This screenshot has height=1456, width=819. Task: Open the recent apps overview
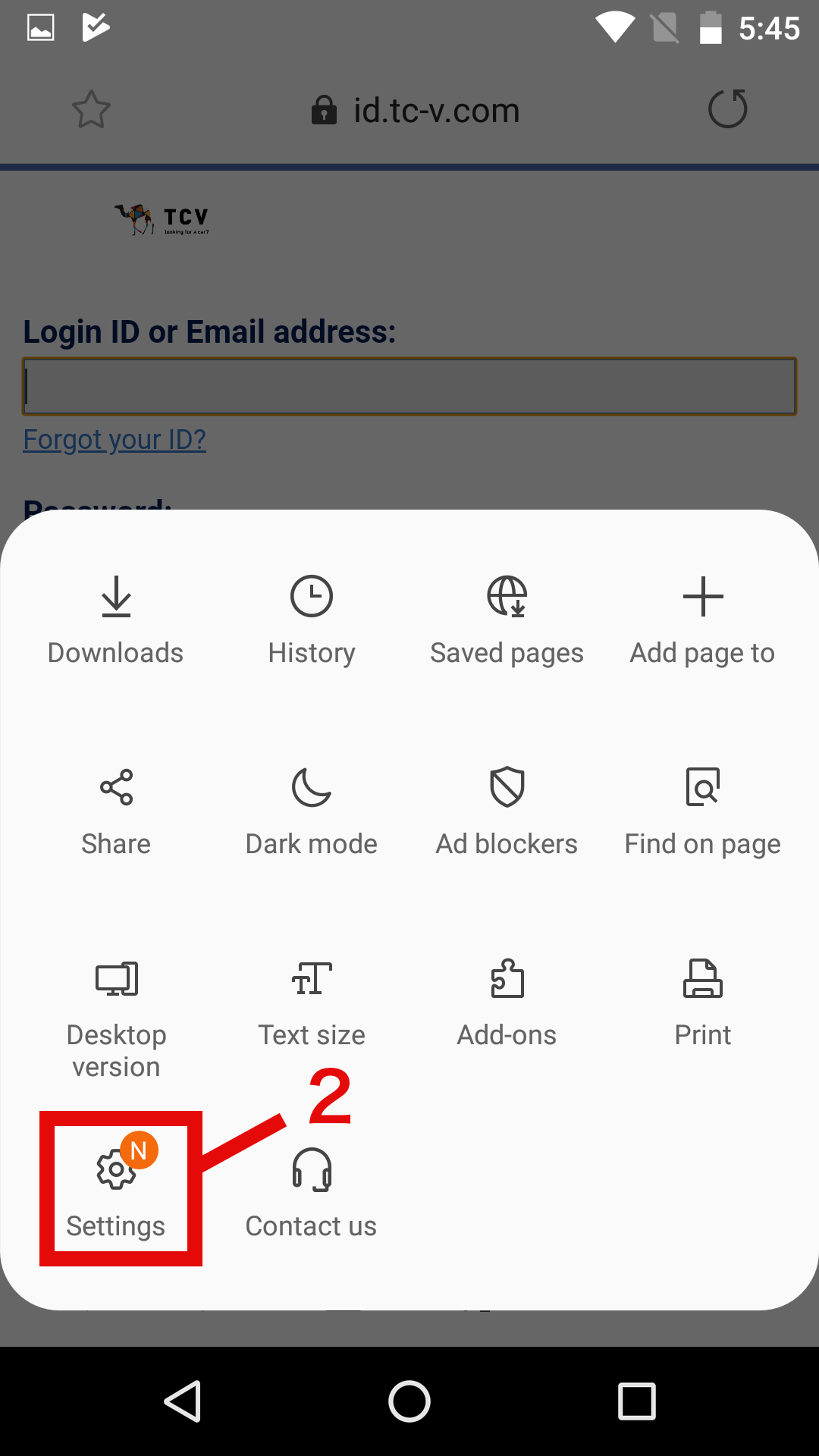636,1401
